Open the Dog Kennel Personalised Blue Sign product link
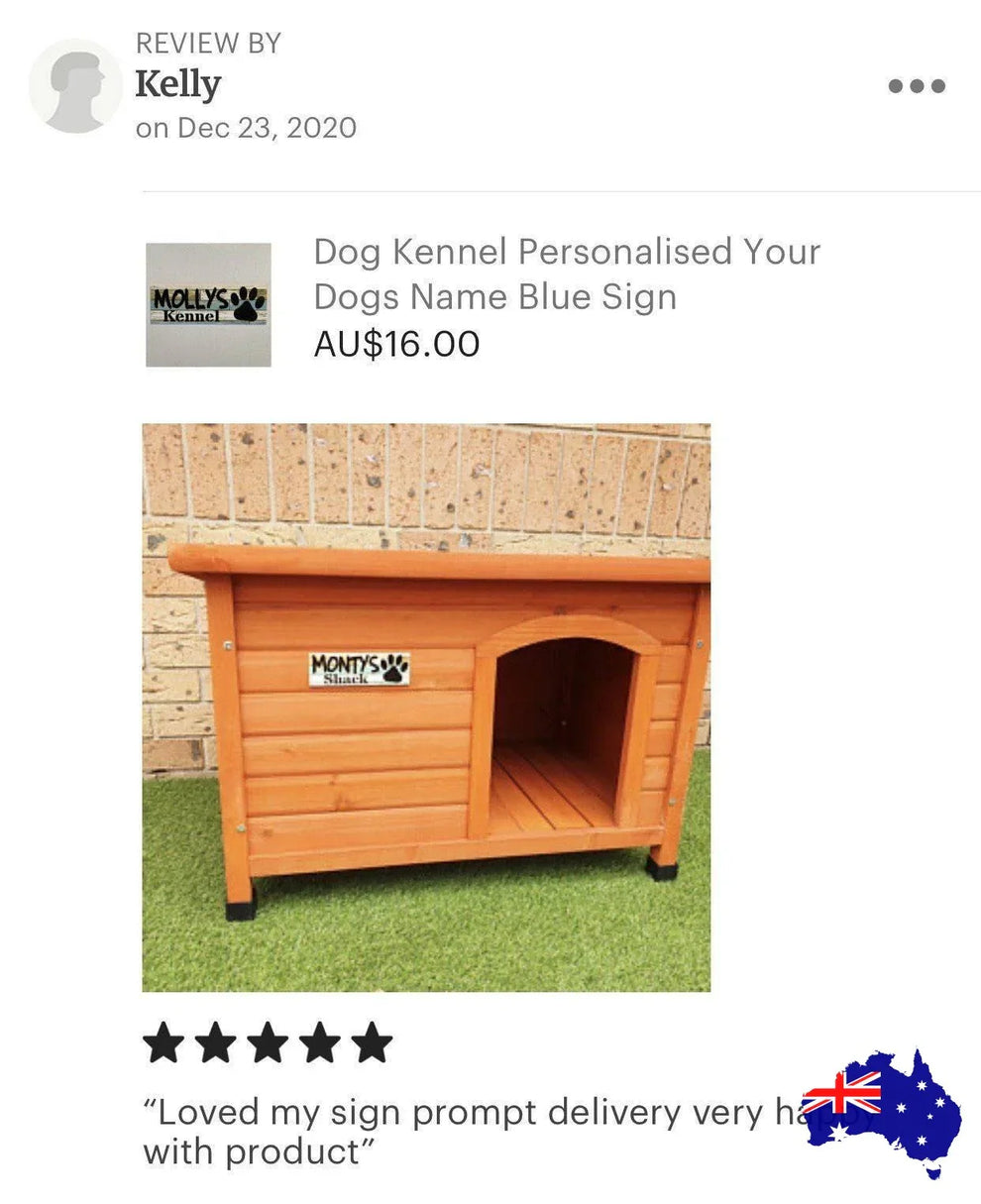 pos(565,274)
